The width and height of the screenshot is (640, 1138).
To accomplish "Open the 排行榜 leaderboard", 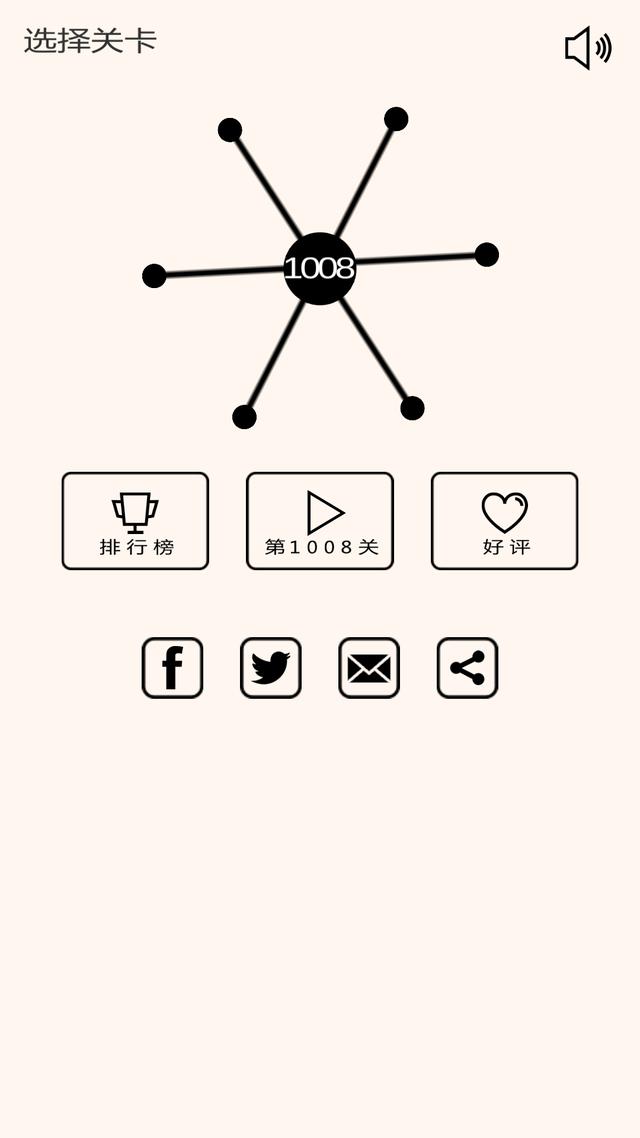I will (135, 521).
